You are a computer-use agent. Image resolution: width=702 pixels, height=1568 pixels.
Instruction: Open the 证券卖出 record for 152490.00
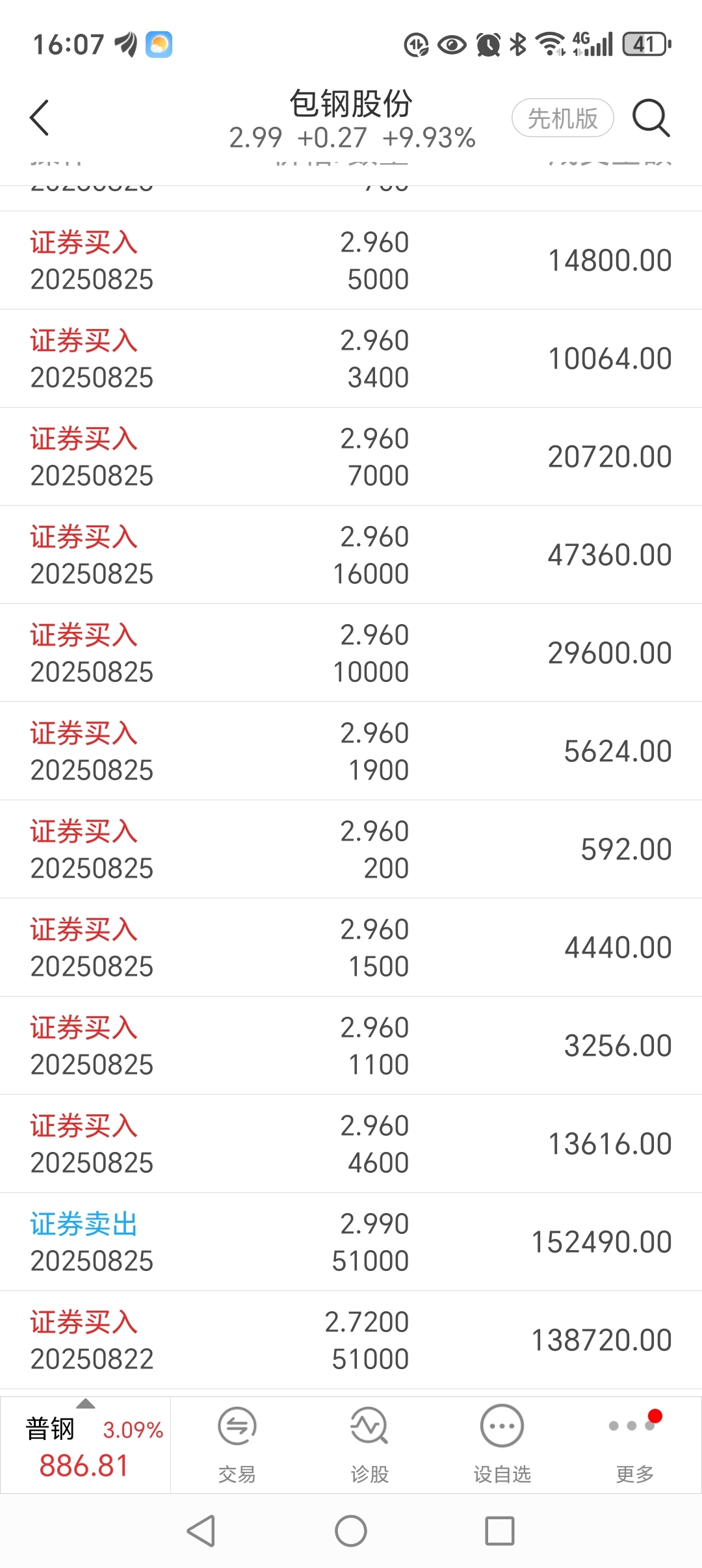point(351,1242)
